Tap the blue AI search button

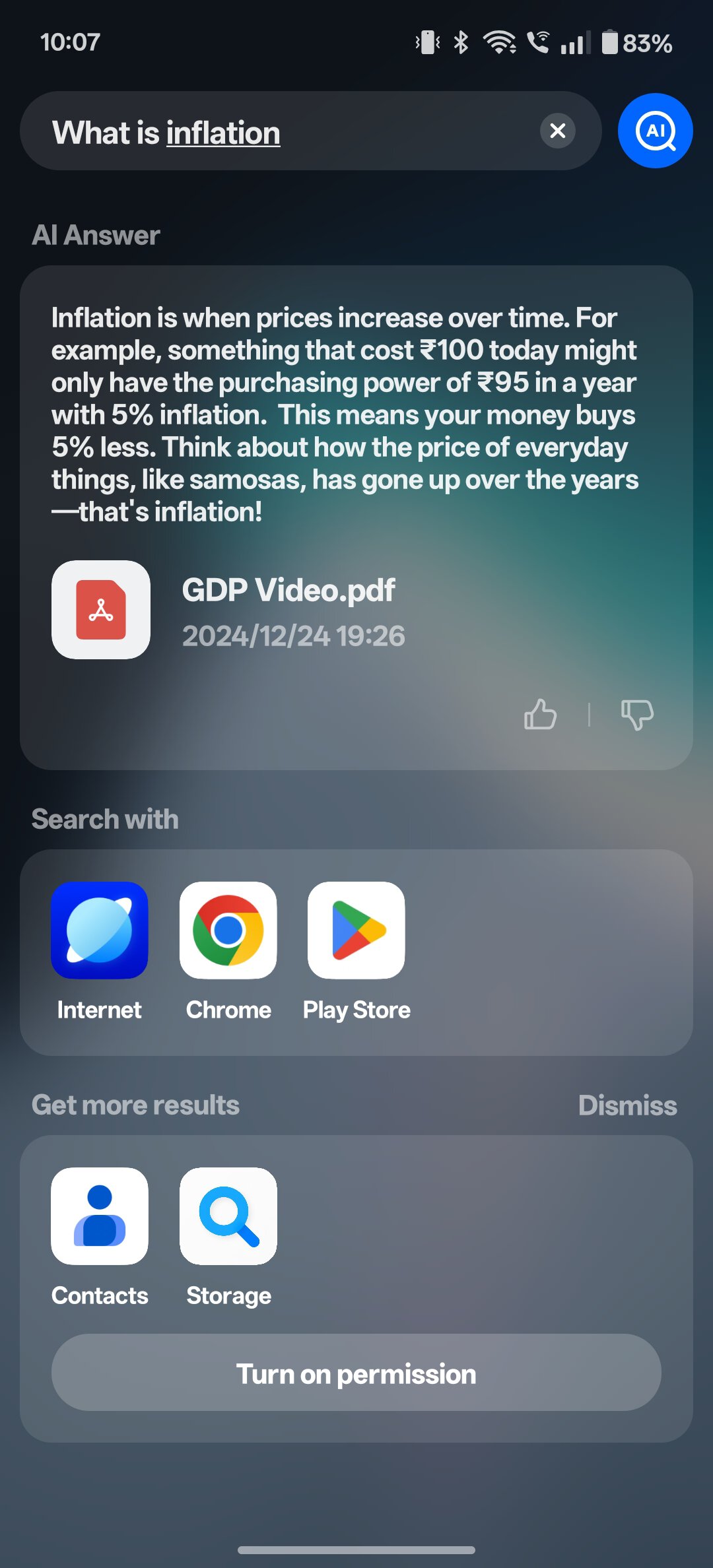pyautogui.click(x=655, y=131)
